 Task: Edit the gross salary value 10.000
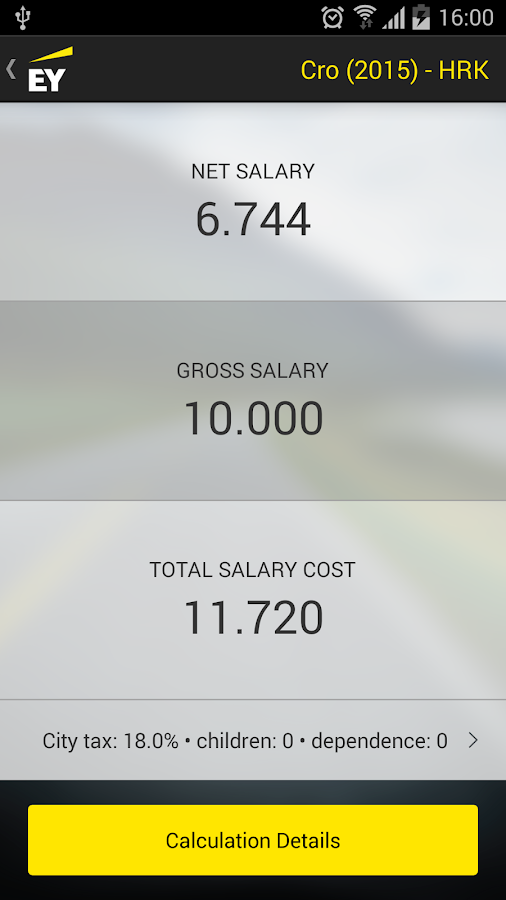253,418
